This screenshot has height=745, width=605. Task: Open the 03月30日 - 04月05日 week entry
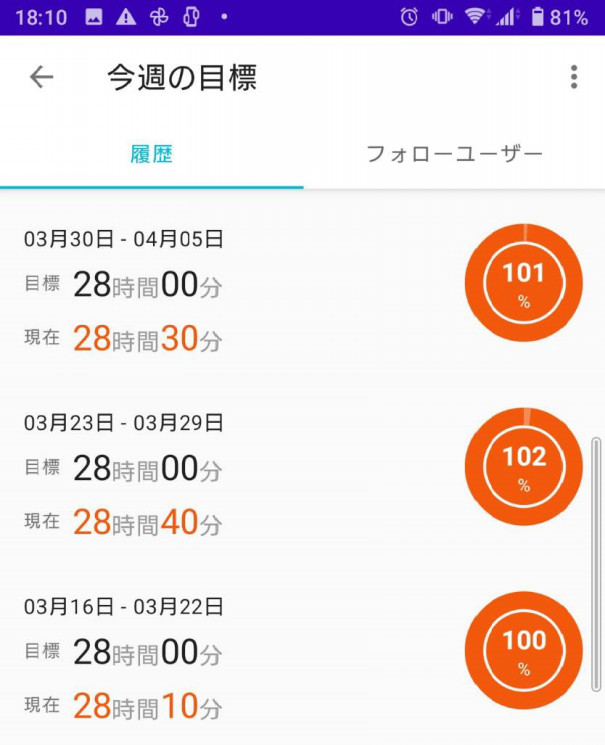300,289
